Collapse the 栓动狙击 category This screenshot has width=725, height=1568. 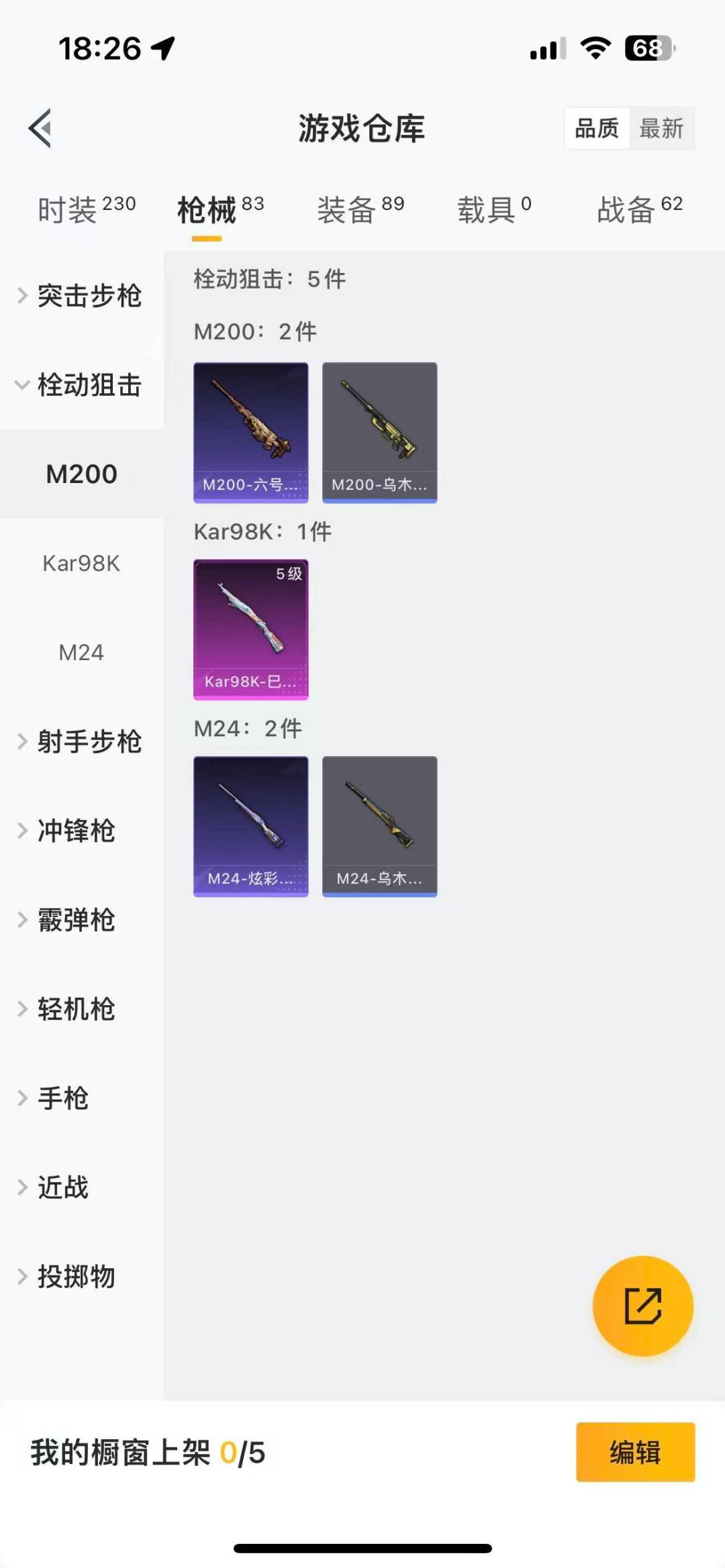(81, 385)
